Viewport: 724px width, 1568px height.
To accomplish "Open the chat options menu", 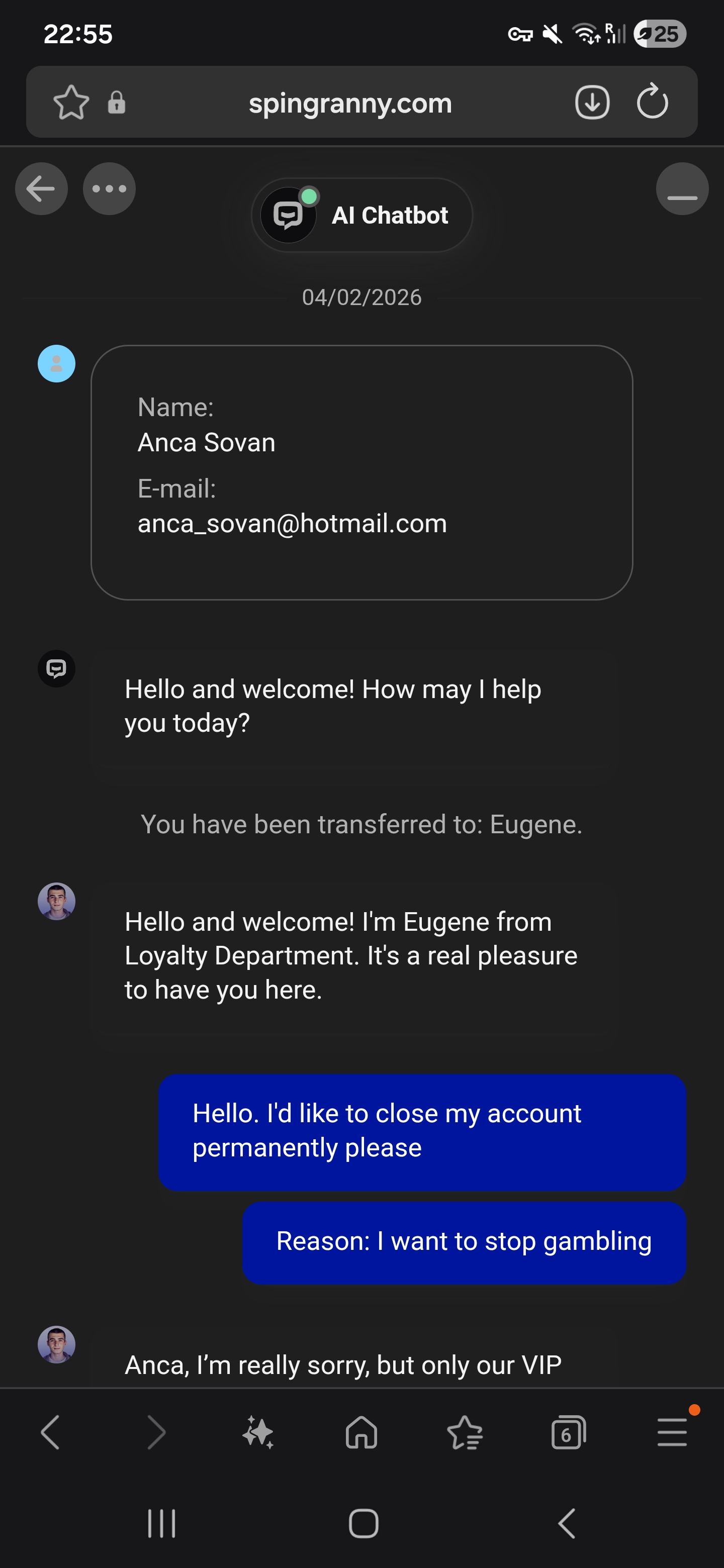I will 110,188.
